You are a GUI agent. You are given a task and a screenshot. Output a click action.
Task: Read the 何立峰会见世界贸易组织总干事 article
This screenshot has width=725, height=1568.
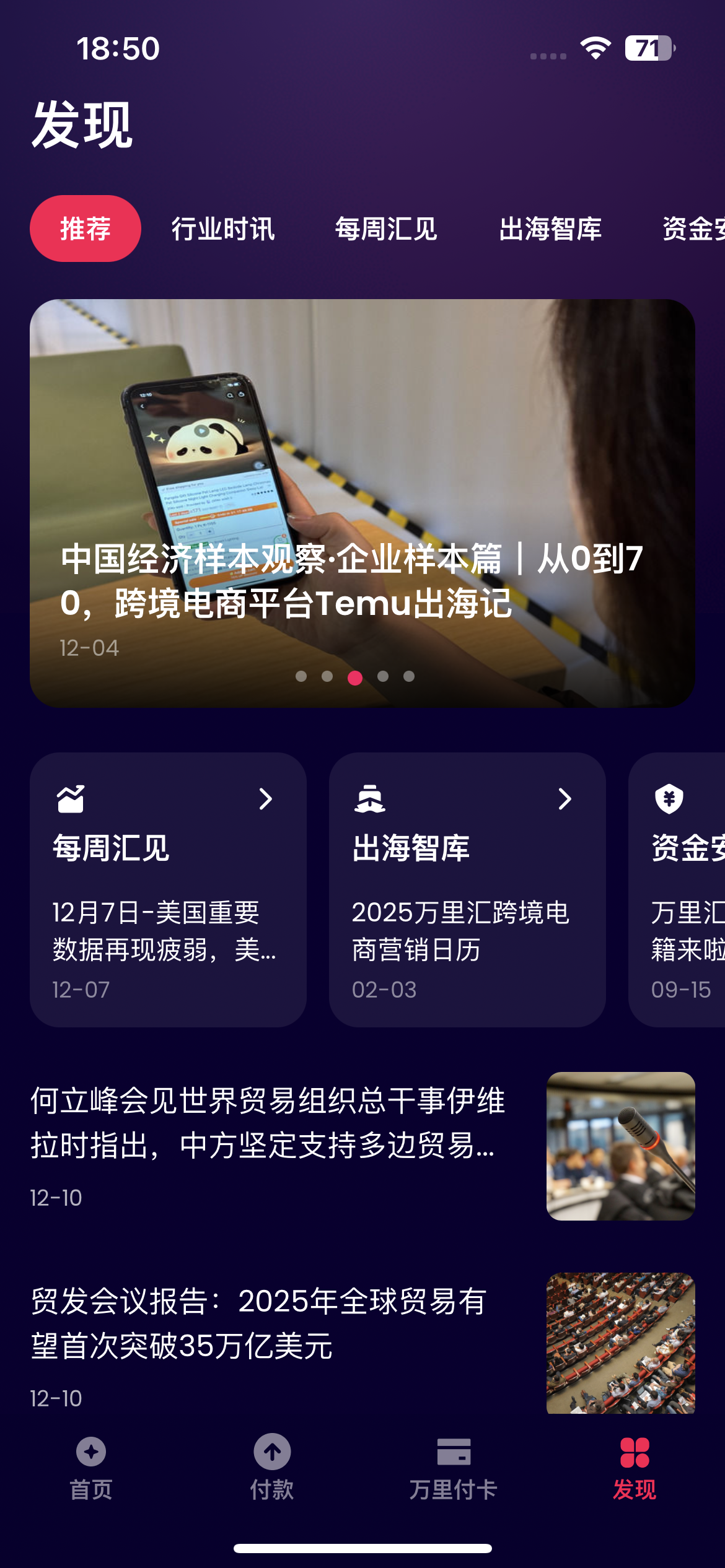point(268,1123)
